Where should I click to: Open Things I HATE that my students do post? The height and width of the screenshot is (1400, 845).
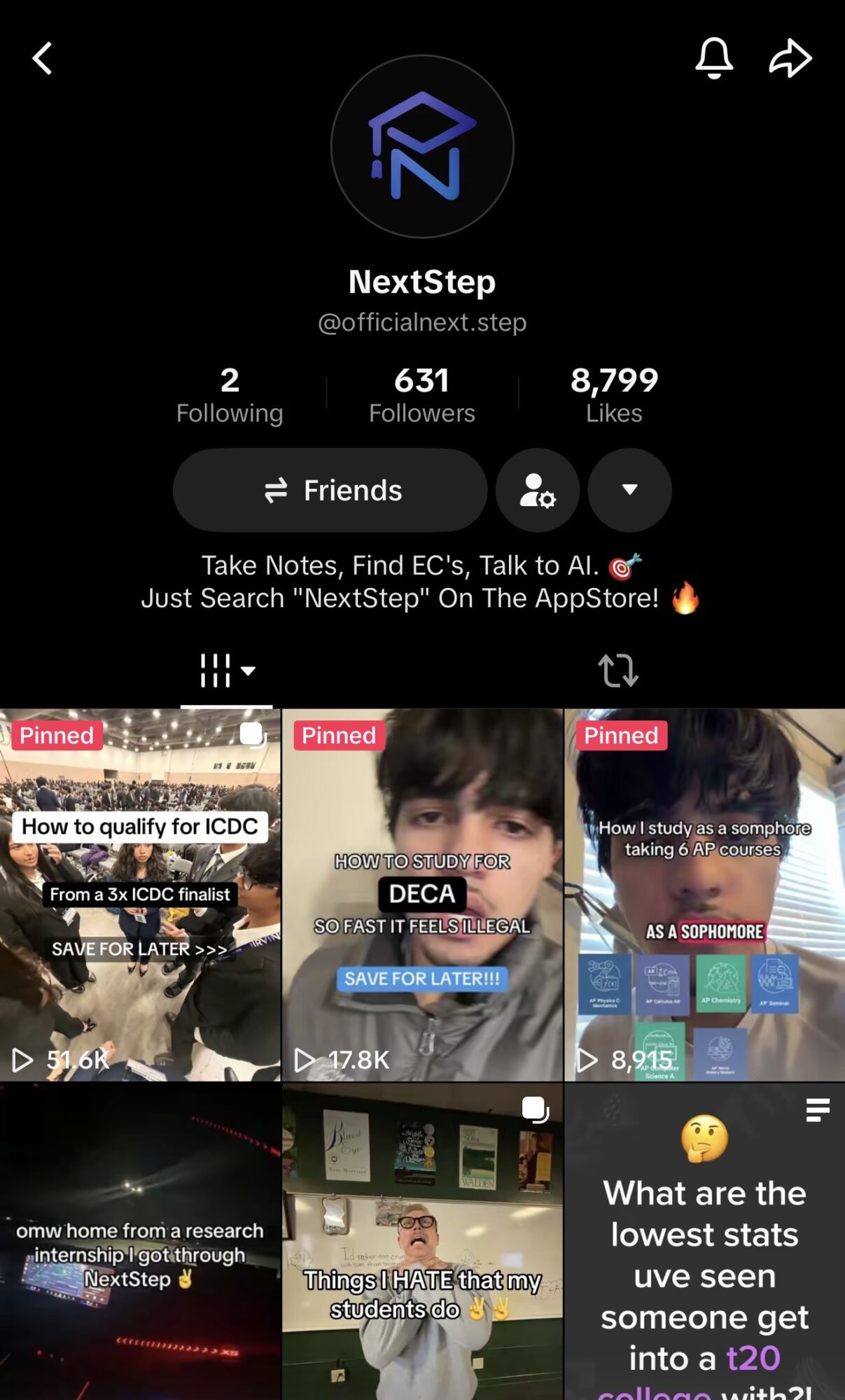(x=422, y=1242)
